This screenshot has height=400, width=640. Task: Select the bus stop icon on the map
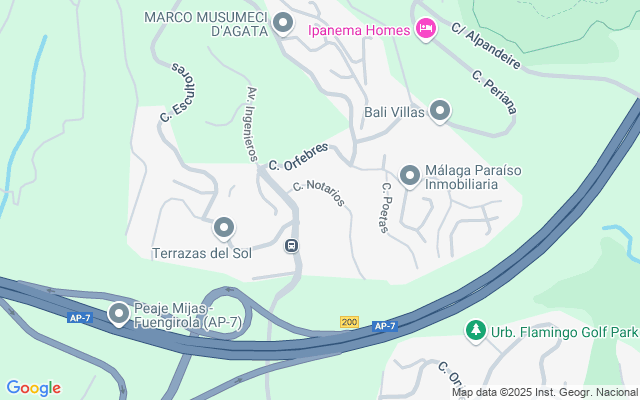(291, 246)
